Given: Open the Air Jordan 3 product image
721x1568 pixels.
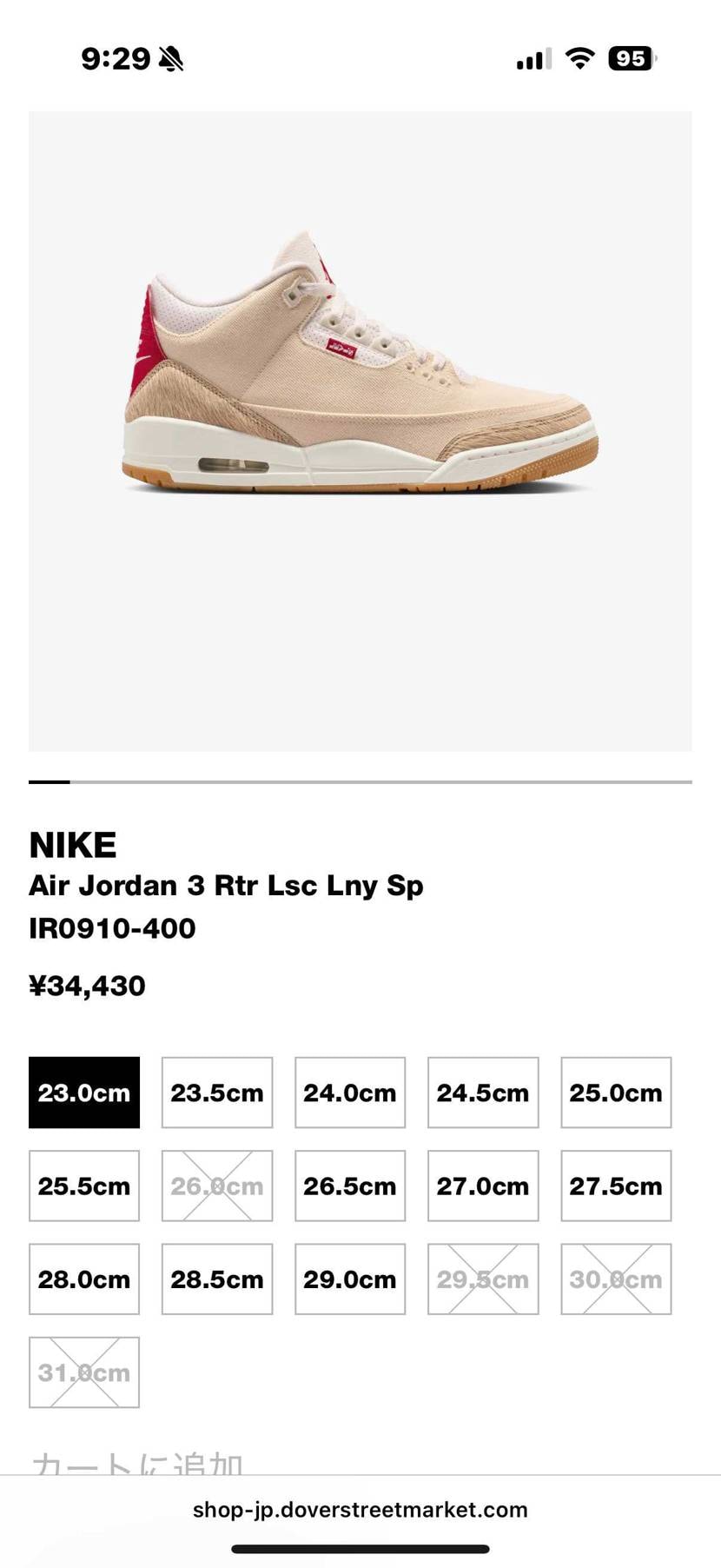Looking at the screenshot, I should (360, 431).
